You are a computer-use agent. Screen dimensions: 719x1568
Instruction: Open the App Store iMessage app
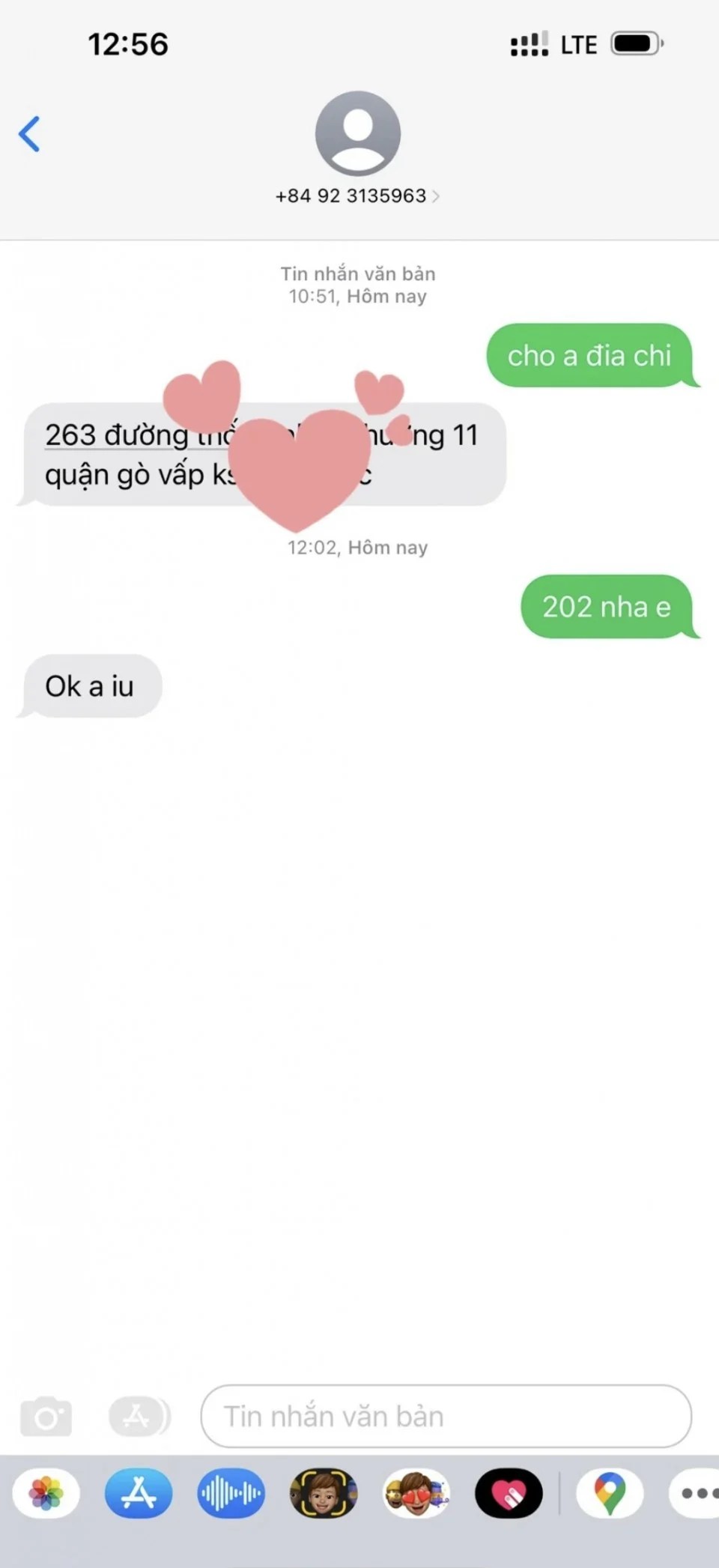tap(139, 1493)
